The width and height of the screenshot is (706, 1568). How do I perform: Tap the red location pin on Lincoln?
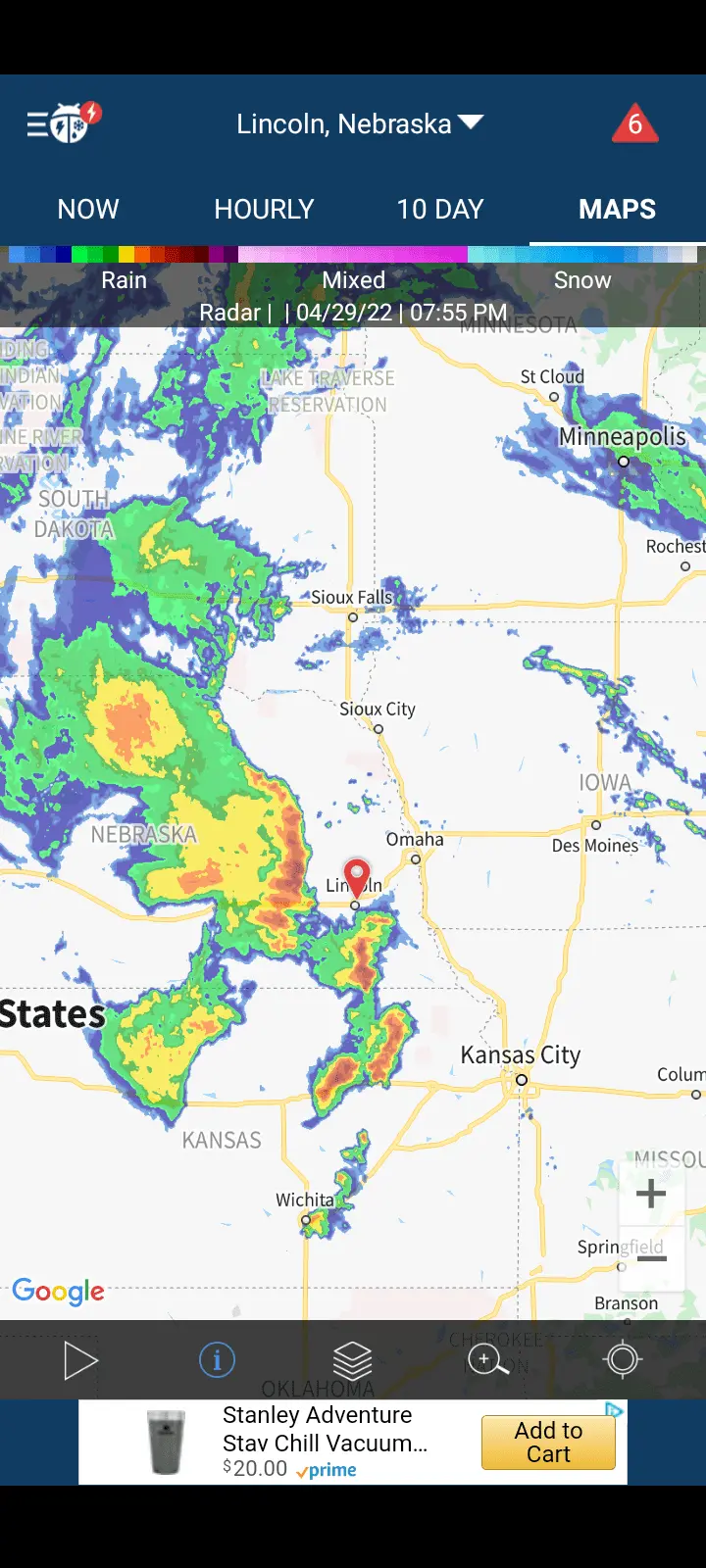pyautogui.click(x=356, y=876)
